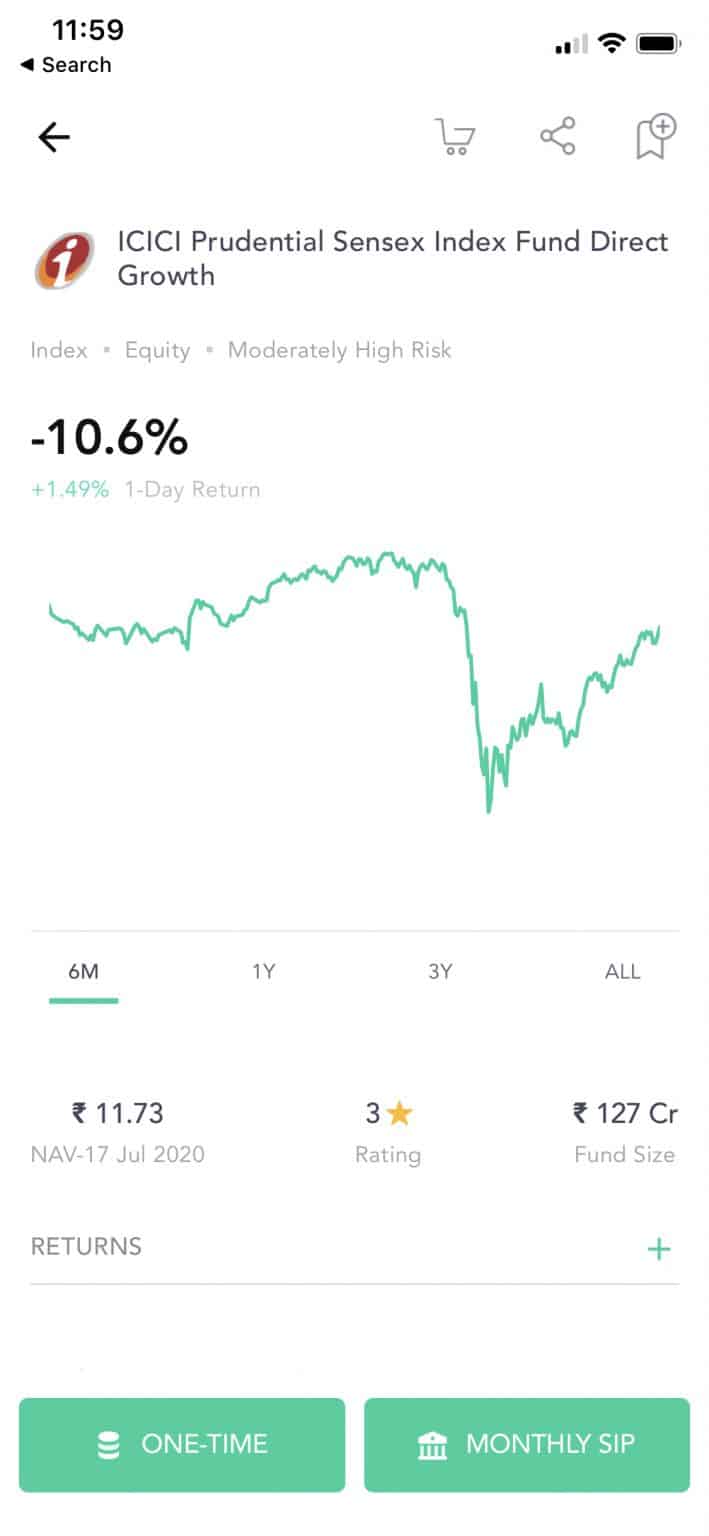Image resolution: width=709 pixels, height=1536 pixels.
Task: Open the shopping cart
Action: click(x=455, y=137)
